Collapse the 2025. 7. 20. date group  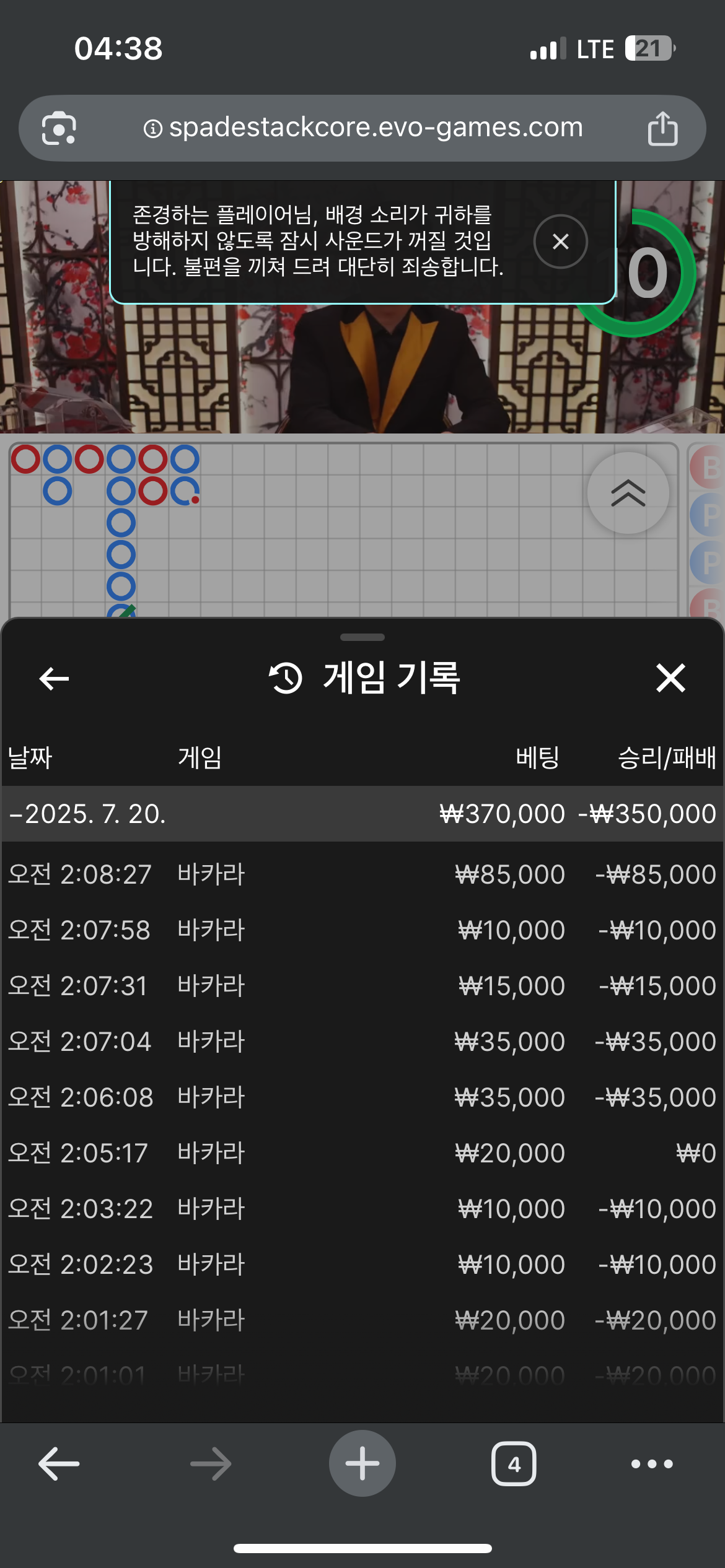tap(87, 814)
